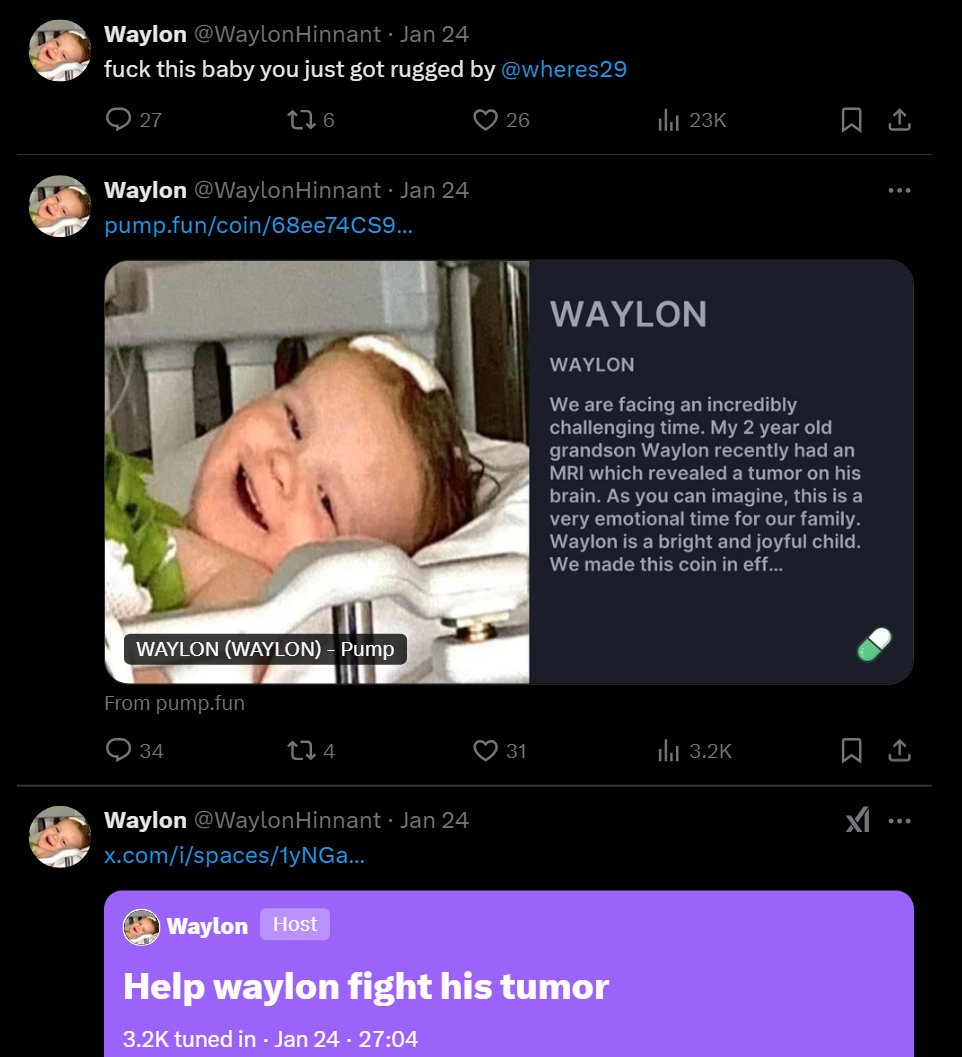This screenshot has height=1057, width=962.
Task: Open the x.com/i/spaces link
Action: tap(234, 856)
